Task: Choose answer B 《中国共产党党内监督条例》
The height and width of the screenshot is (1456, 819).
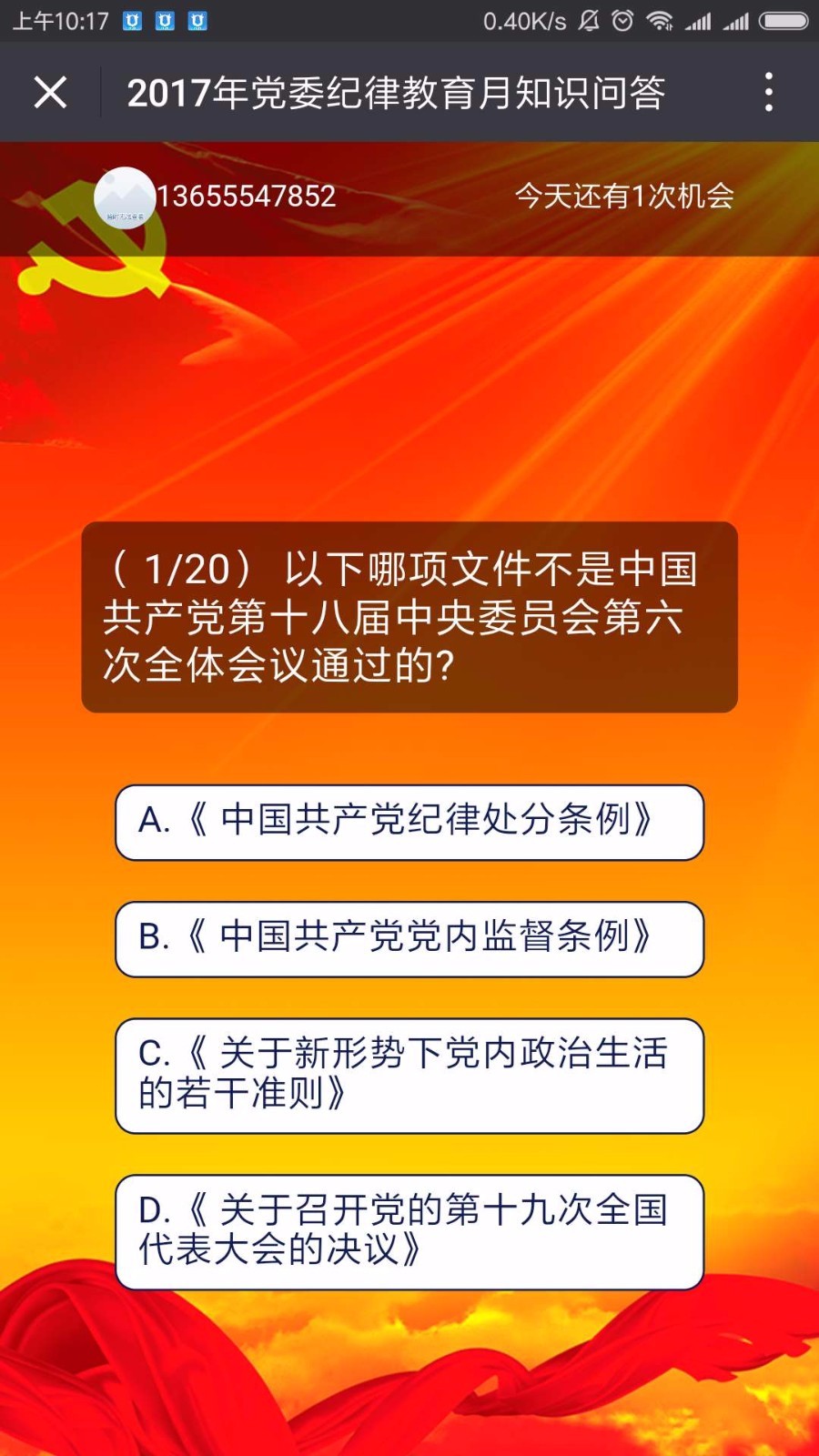Action: coord(409,938)
